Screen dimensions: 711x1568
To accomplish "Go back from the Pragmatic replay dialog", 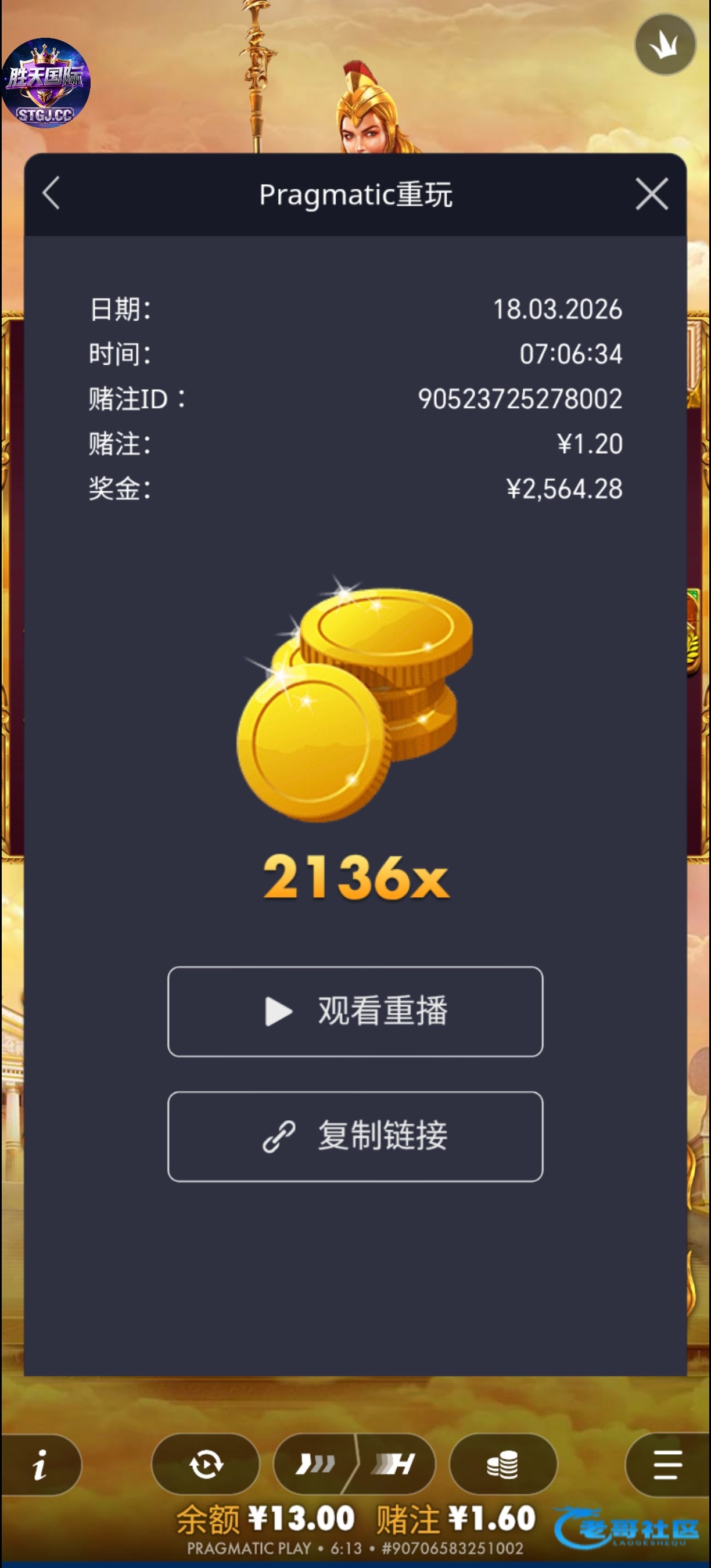I will pos(52,193).
